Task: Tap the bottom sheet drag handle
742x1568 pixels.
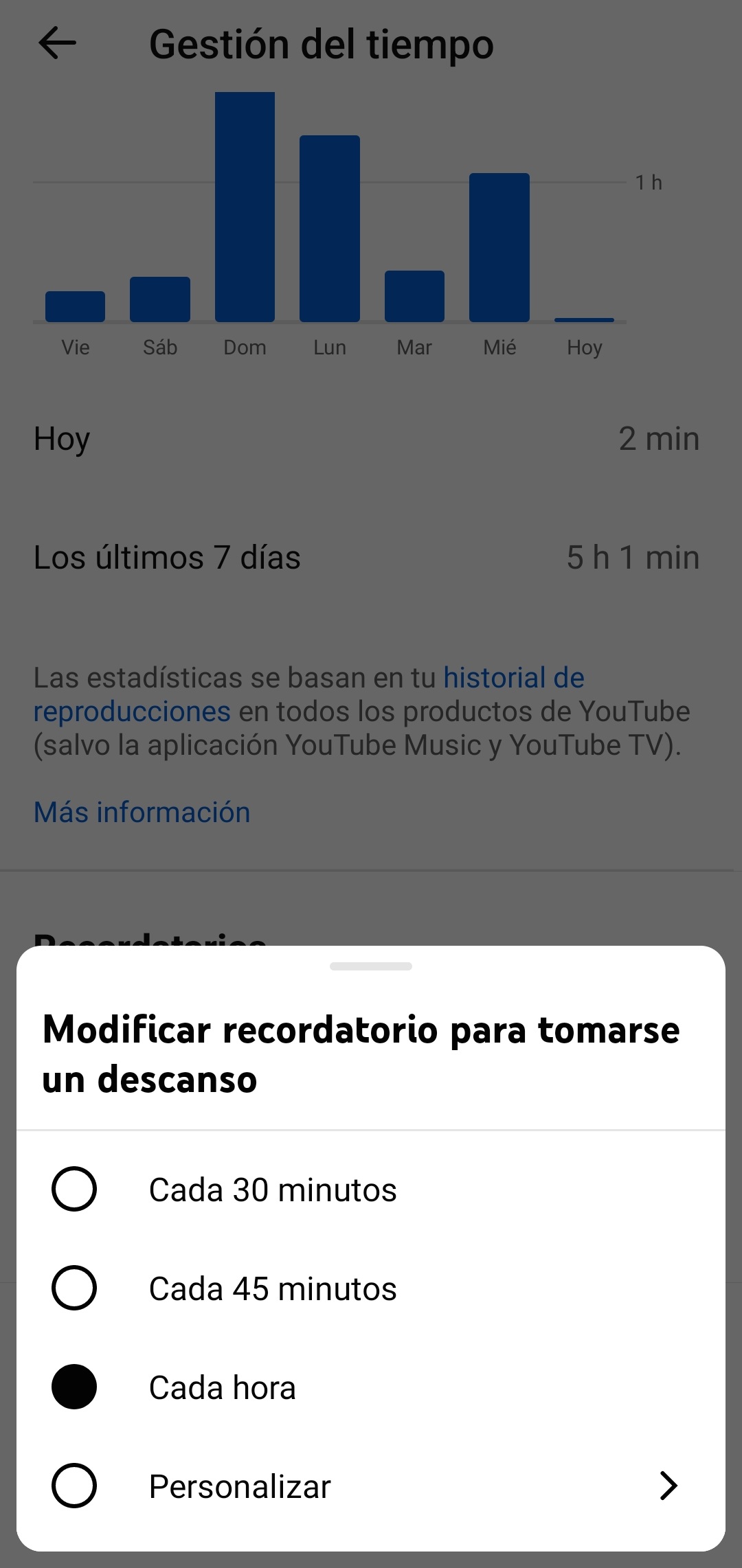Action: [371, 966]
